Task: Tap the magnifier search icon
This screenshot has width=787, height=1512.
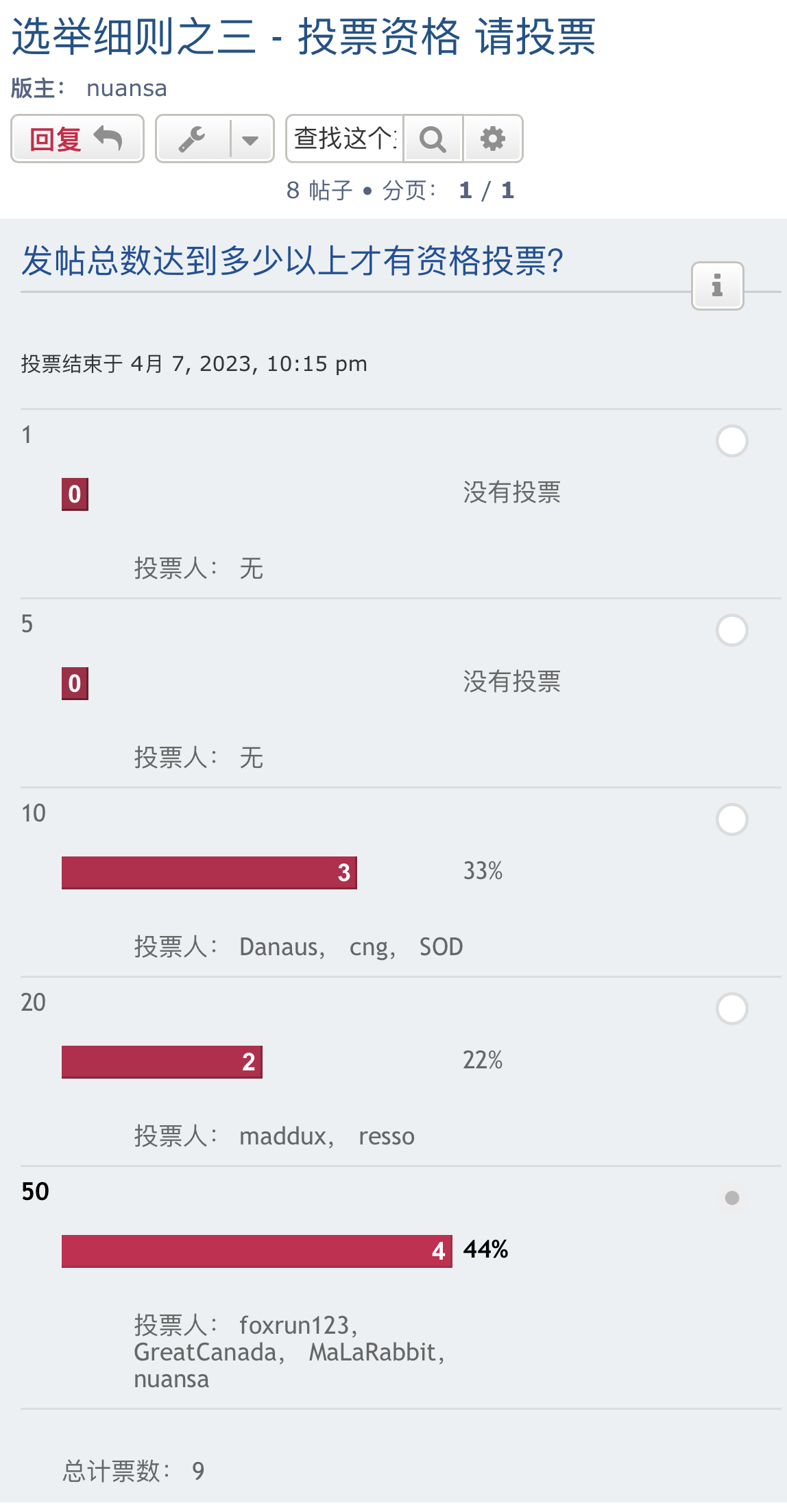Action: click(433, 139)
